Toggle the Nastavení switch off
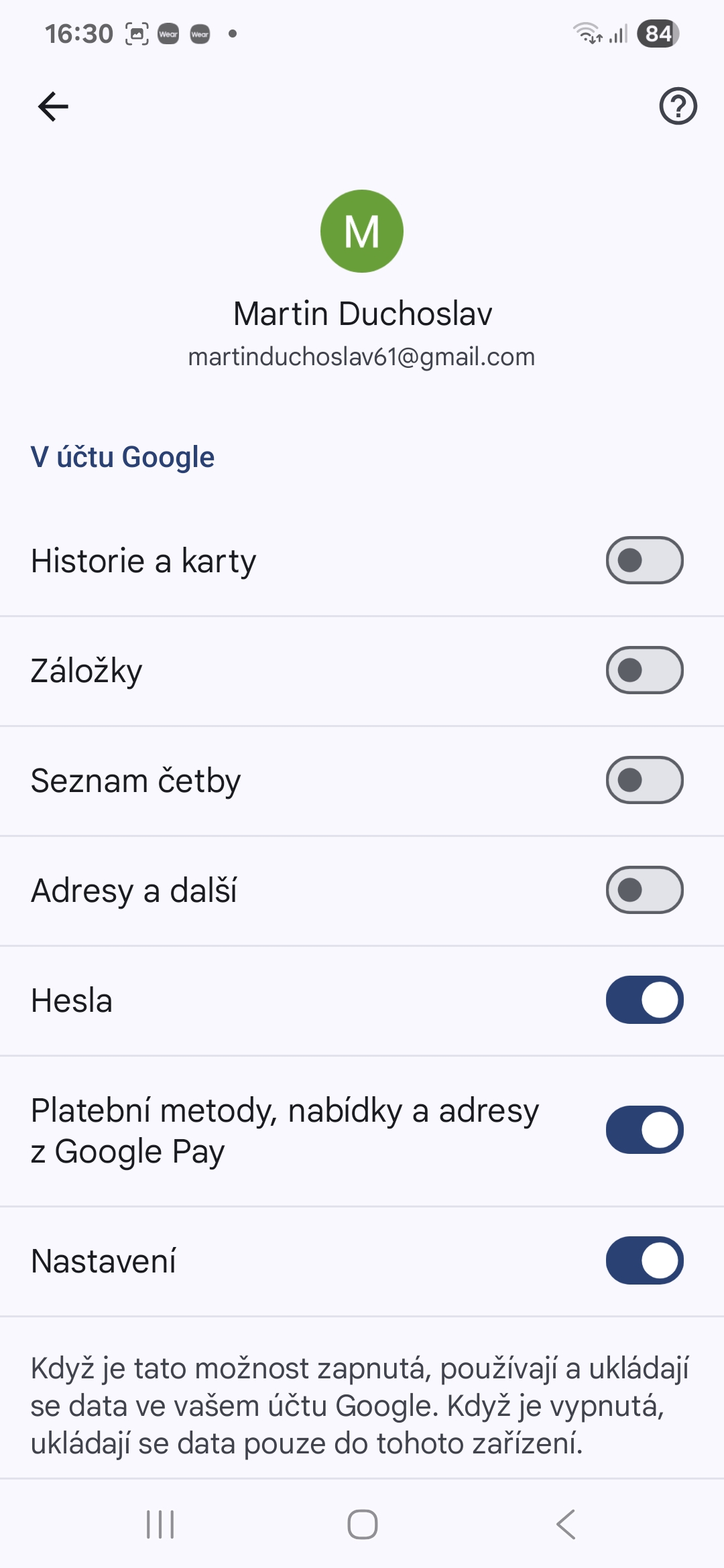Viewport: 724px width, 1568px height. (x=645, y=1260)
